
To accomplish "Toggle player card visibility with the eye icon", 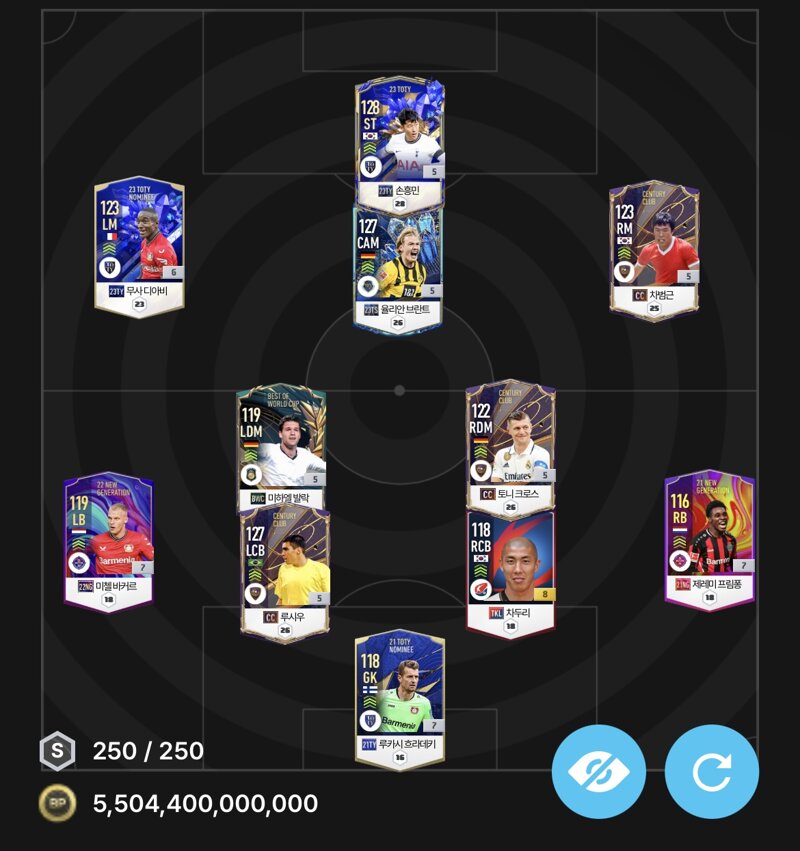I will pyautogui.click(x=598, y=772).
